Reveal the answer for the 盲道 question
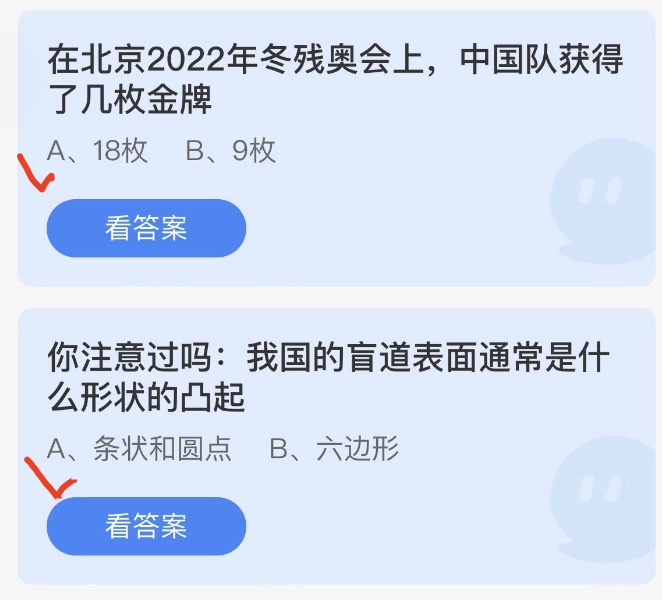The width and height of the screenshot is (662, 600). [x=146, y=526]
